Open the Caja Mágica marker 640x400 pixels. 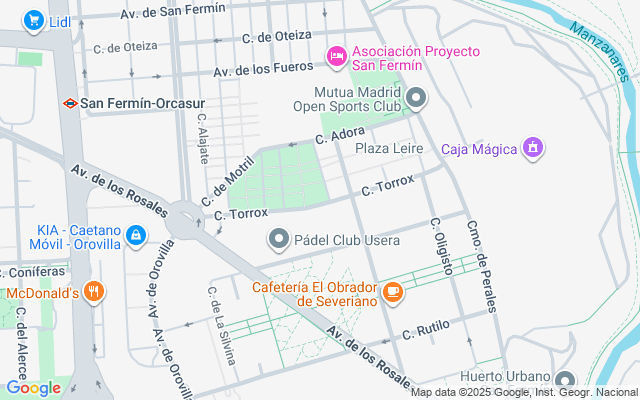point(534,149)
